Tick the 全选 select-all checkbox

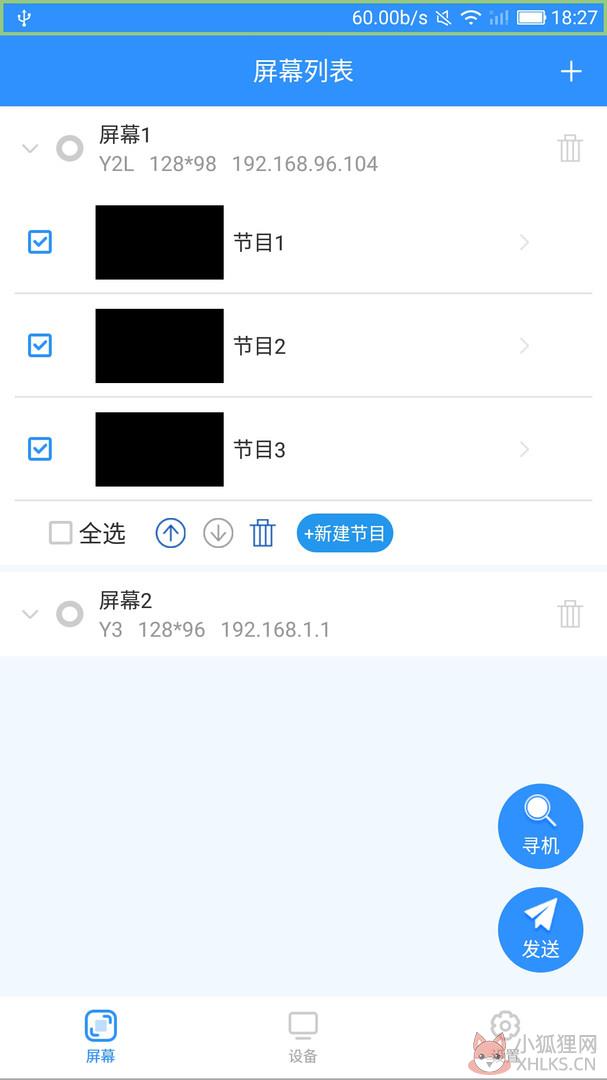click(x=61, y=533)
